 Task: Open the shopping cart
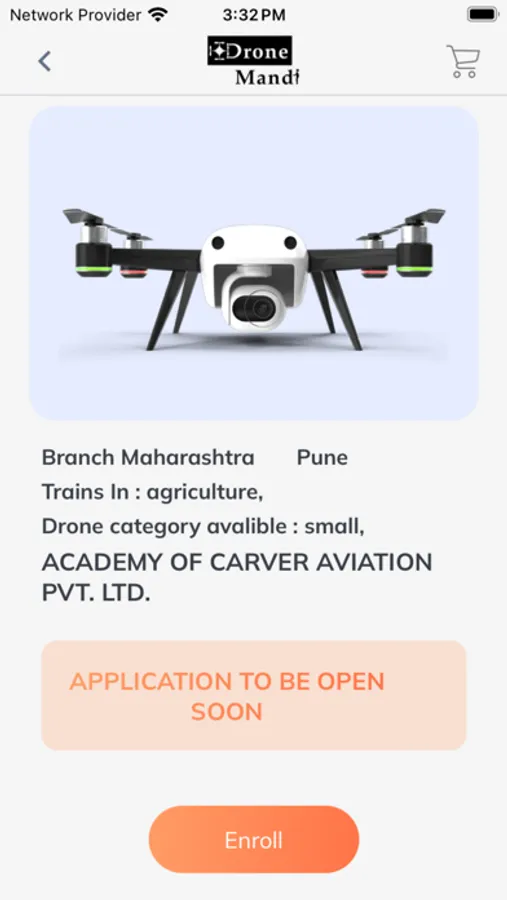pos(463,61)
